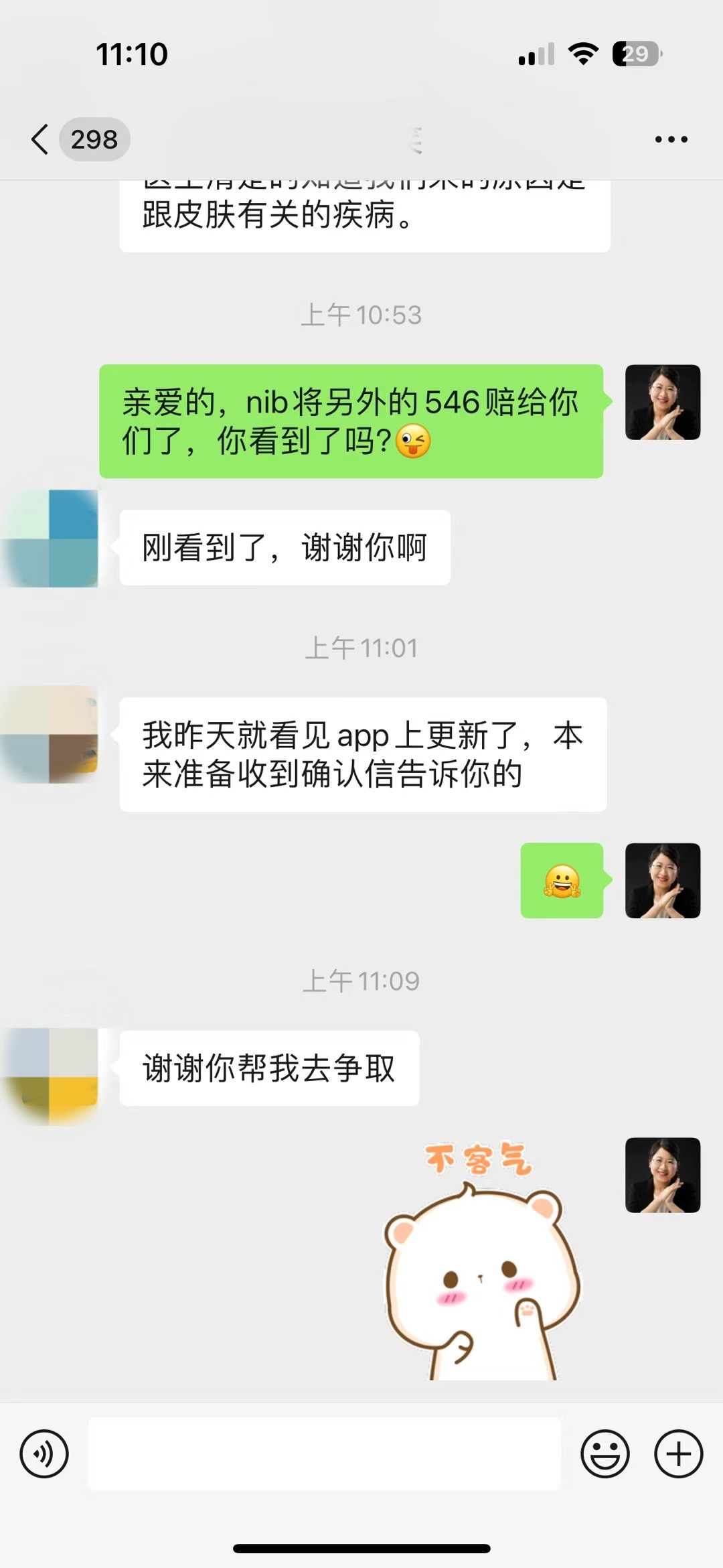View avatar beside 谢谢你帮我去争取 message
Screen dimensions: 723x1568
tap(51, 1076)
